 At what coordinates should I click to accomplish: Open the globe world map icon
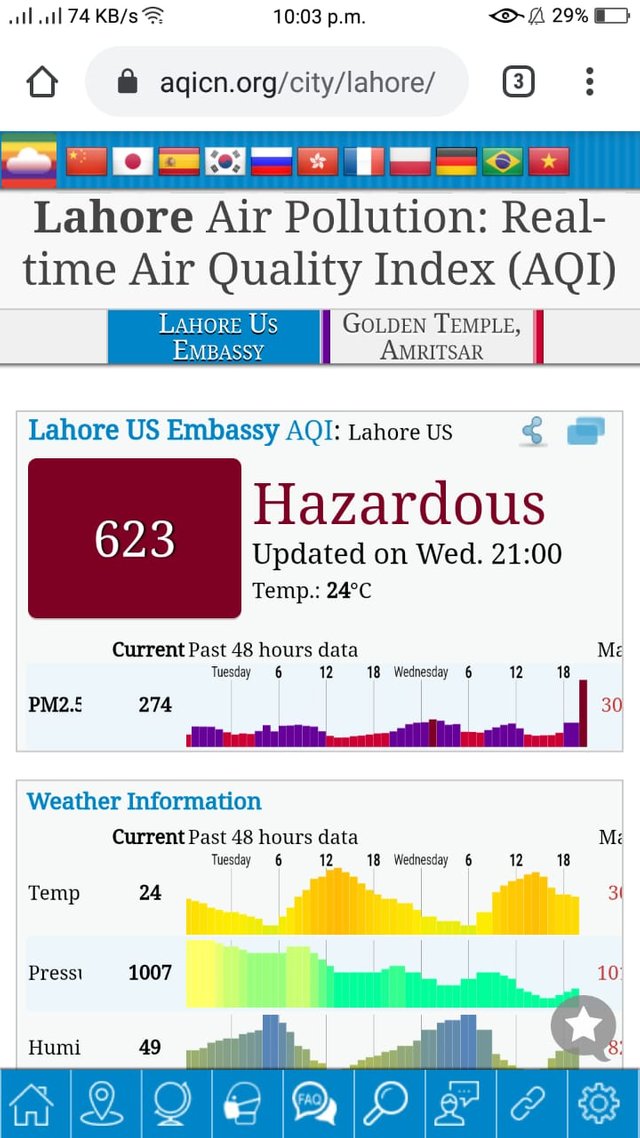pyautogui.click(x=174, y=1104)
